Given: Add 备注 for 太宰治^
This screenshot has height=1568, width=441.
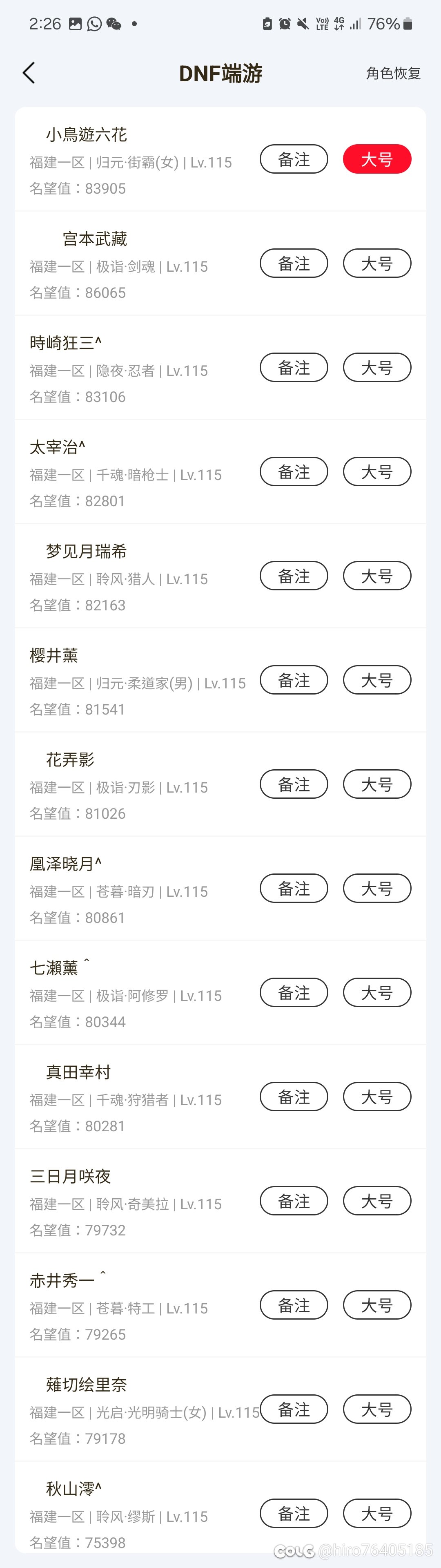Looking at the screenshot, I should [x=294, y=472].
